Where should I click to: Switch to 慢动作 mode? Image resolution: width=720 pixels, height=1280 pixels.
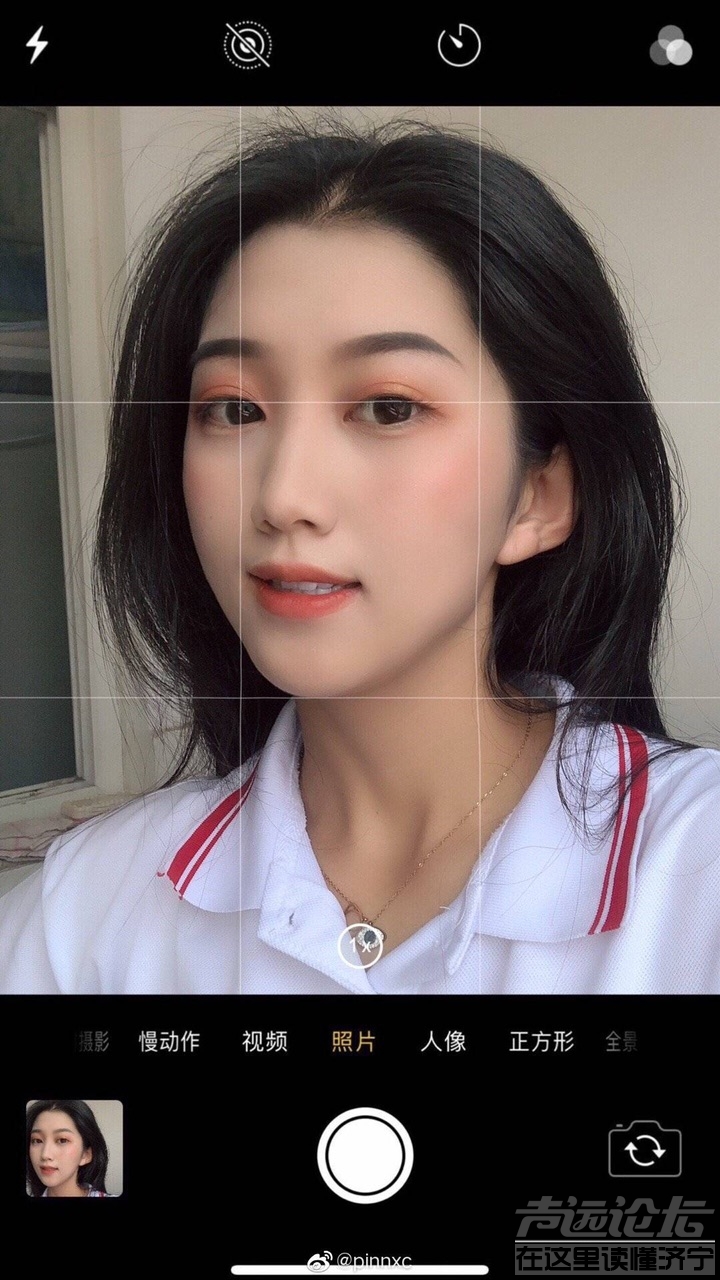click(169, 1042)
